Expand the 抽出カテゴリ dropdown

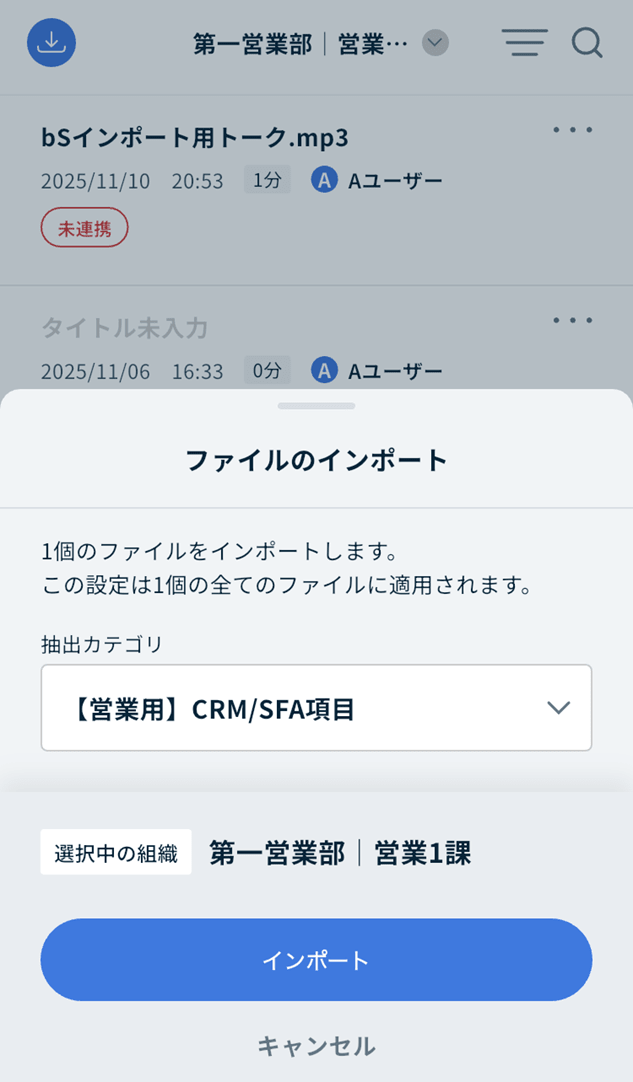point(316,708)
